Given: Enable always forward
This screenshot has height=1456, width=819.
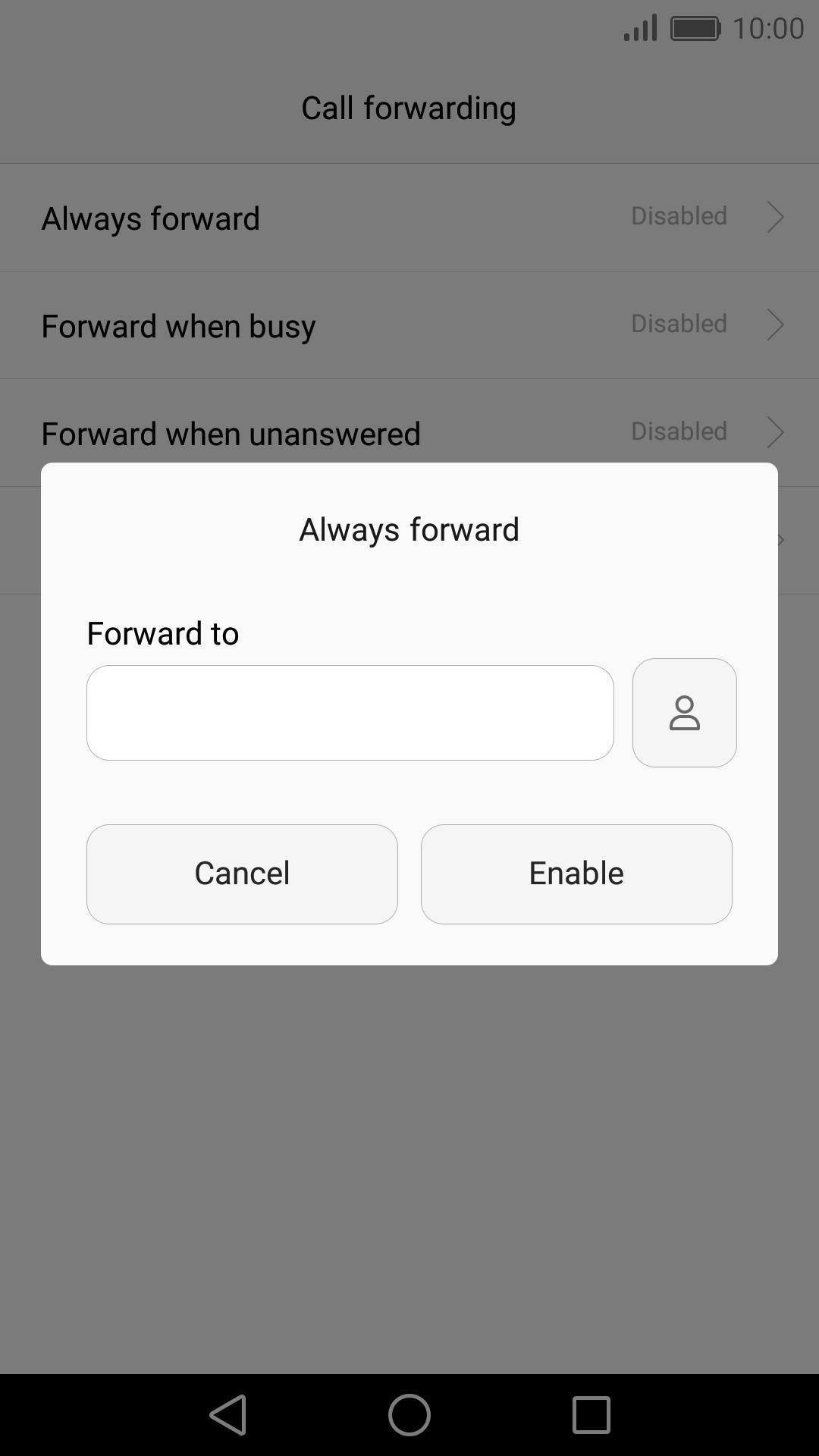Looking at the screenshot, I should point(576,874).
